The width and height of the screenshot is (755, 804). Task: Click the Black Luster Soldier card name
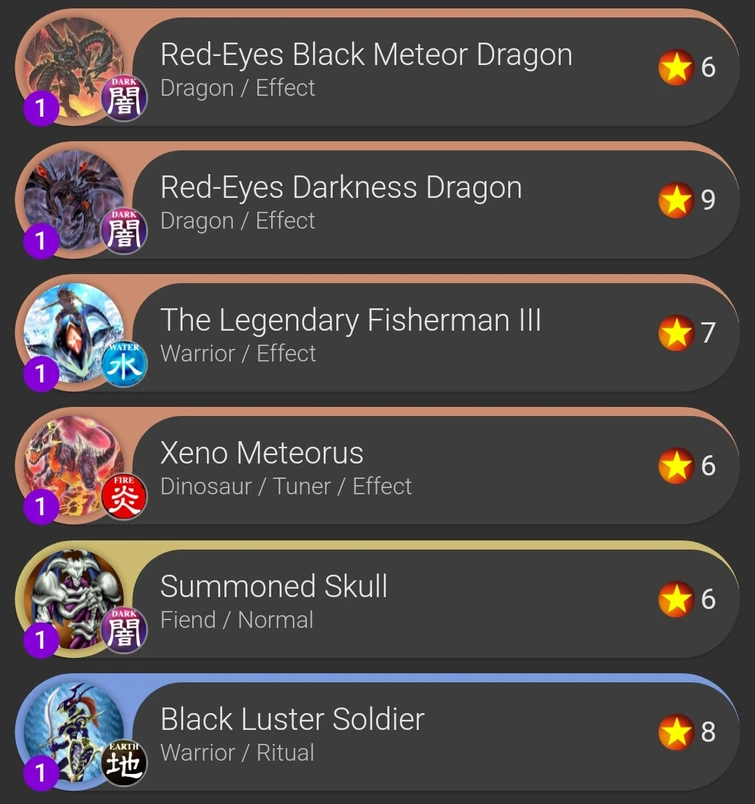292,720
